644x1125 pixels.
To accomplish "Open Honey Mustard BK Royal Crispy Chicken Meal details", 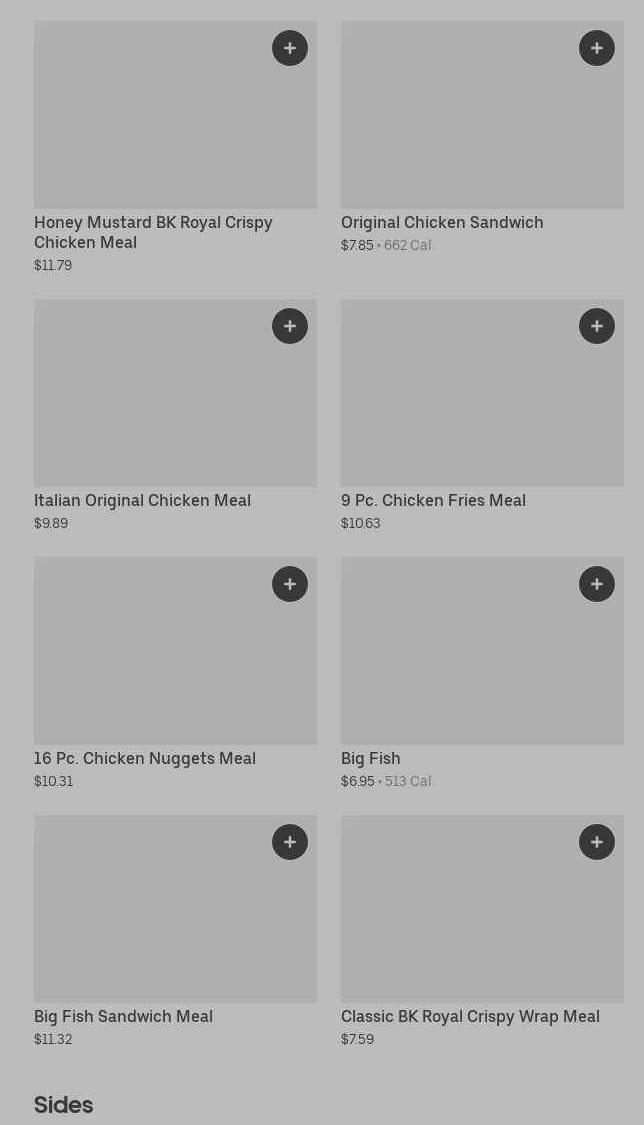I will [x=153, y=232].
